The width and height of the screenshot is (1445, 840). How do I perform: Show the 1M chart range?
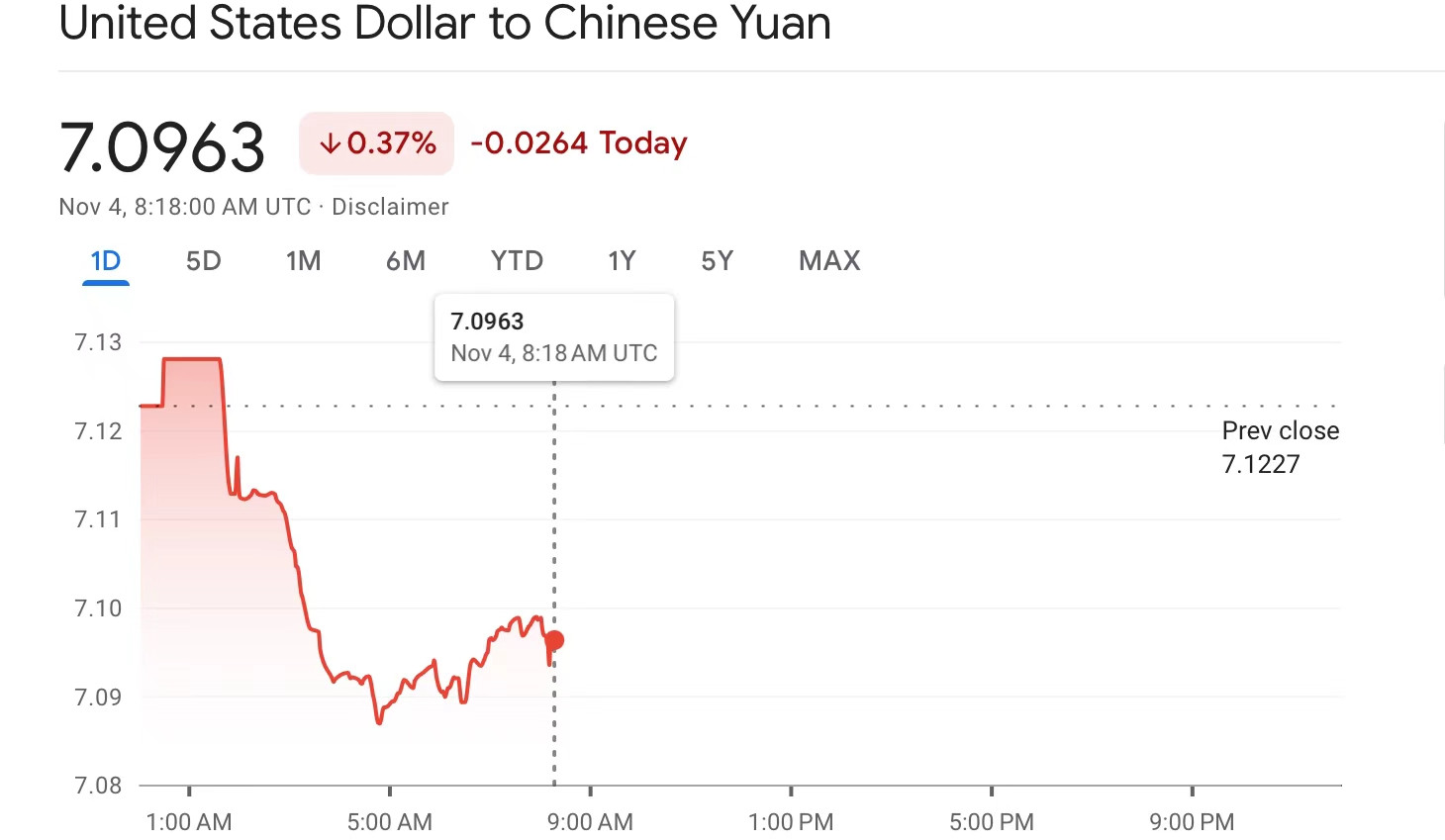304,261
